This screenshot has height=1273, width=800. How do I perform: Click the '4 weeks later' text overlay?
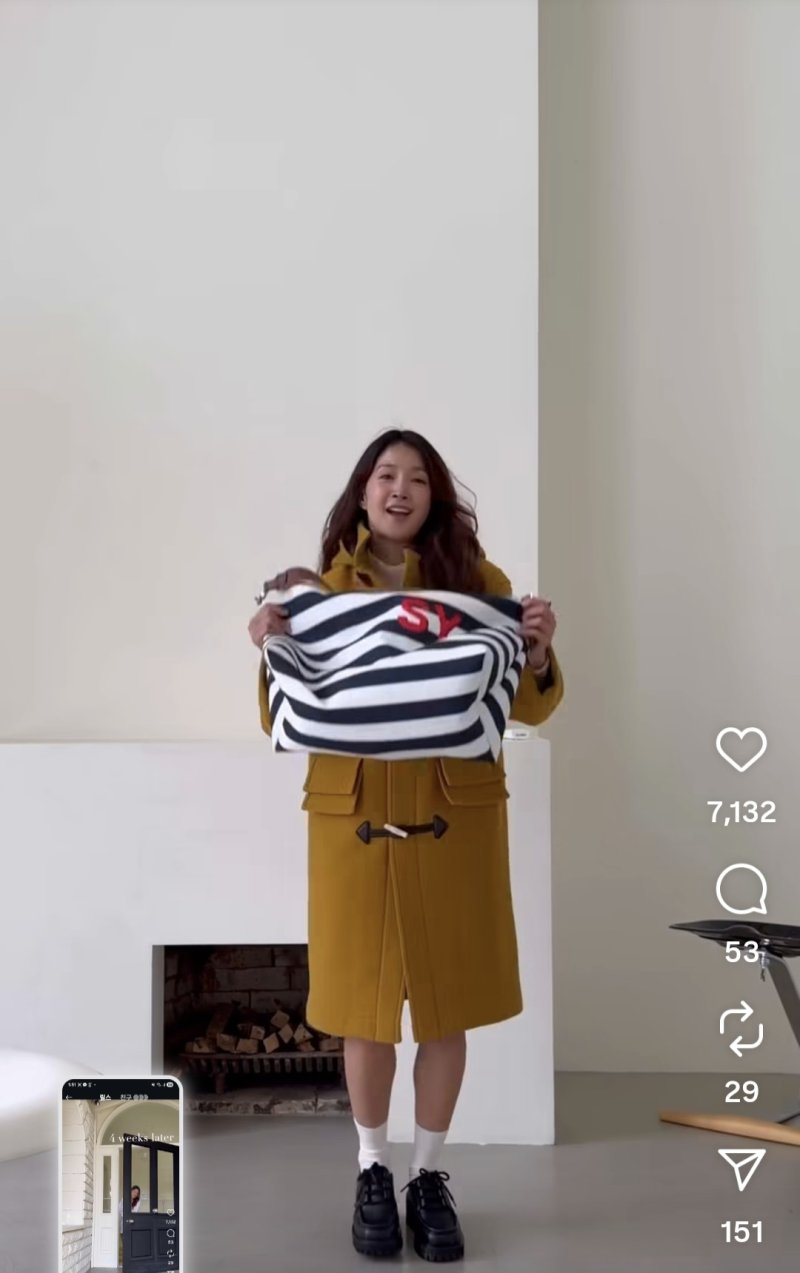click(x=141, y=1137)
